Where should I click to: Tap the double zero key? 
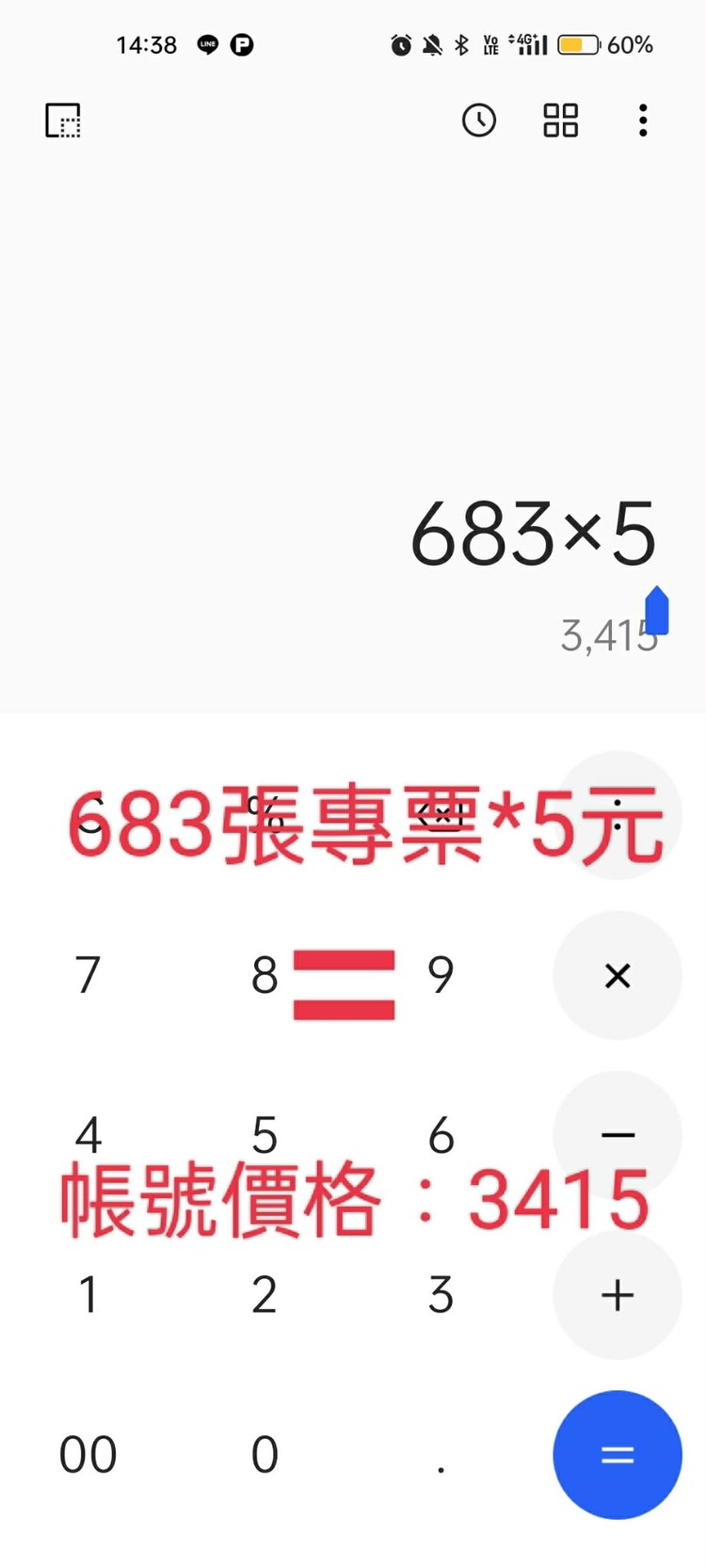[x=88, y=1454]
